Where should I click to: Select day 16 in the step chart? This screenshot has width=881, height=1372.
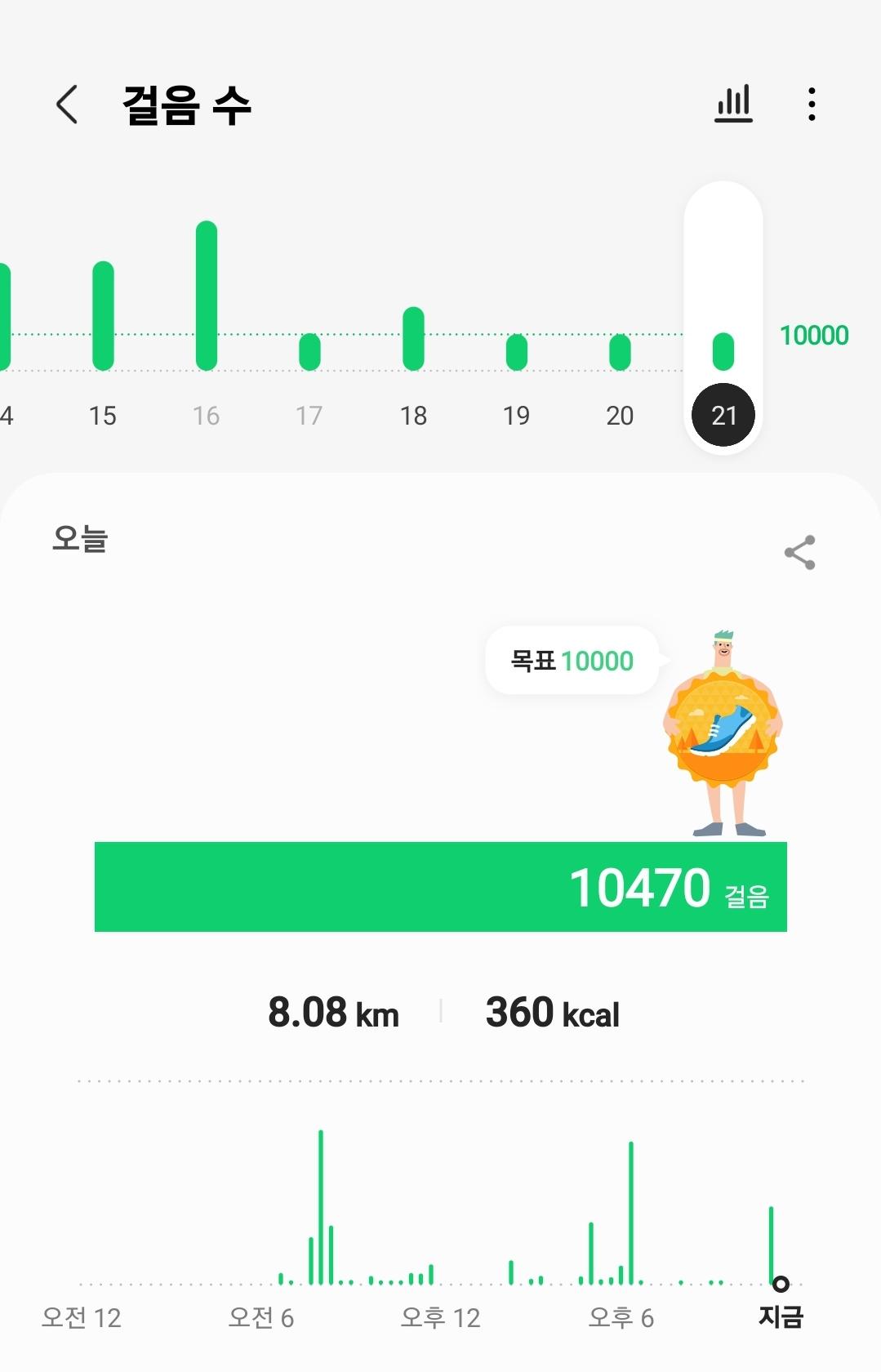tap(206, 415)
